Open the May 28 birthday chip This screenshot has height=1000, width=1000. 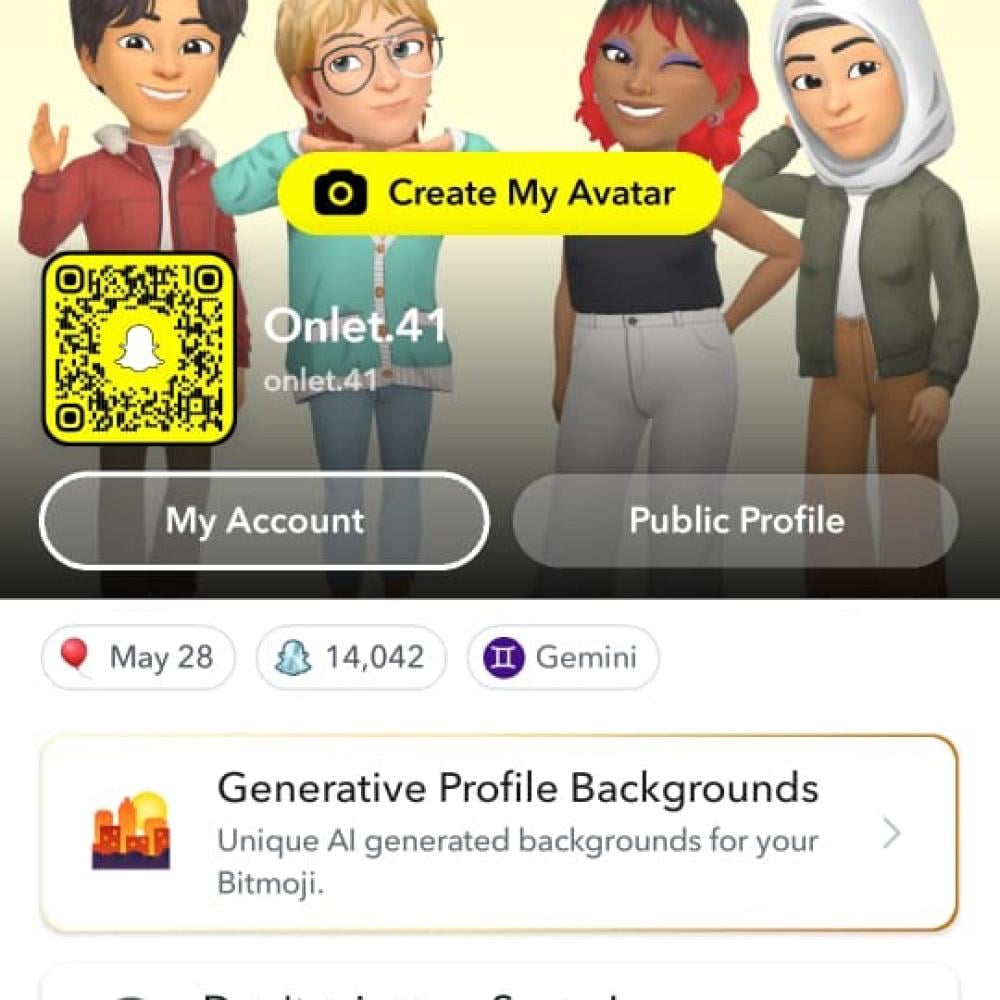pyautogui.click(x=139, y=657)
